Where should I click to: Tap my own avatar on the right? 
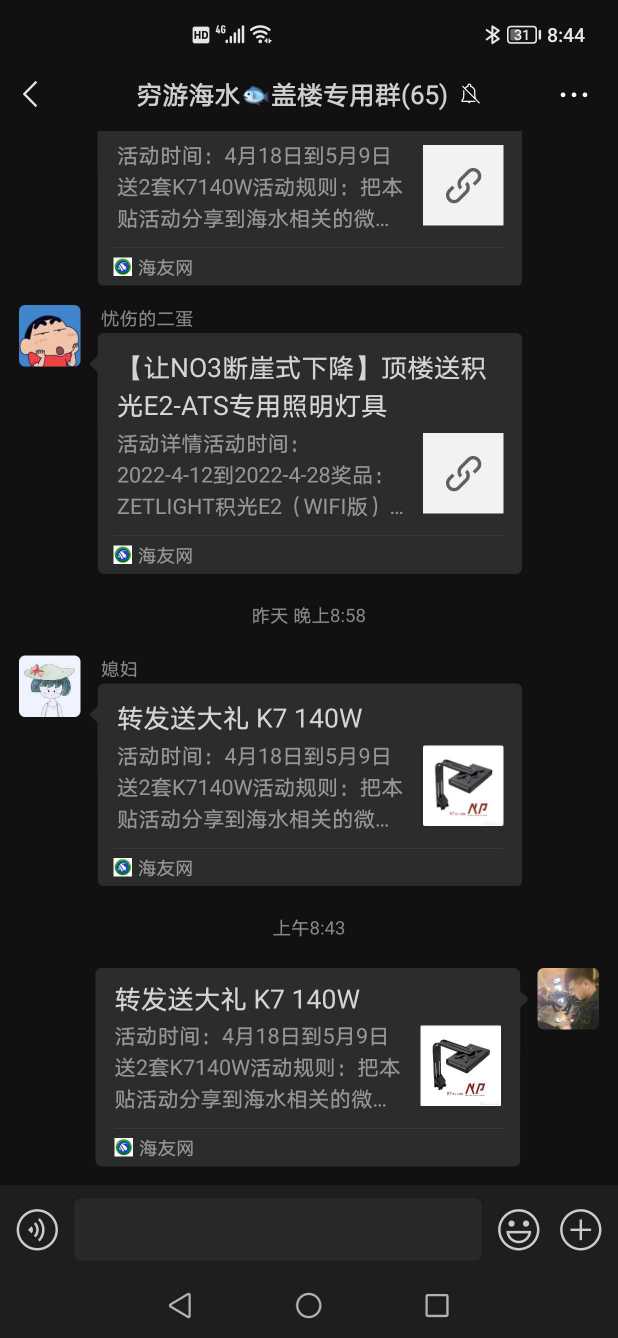point(568,998)
